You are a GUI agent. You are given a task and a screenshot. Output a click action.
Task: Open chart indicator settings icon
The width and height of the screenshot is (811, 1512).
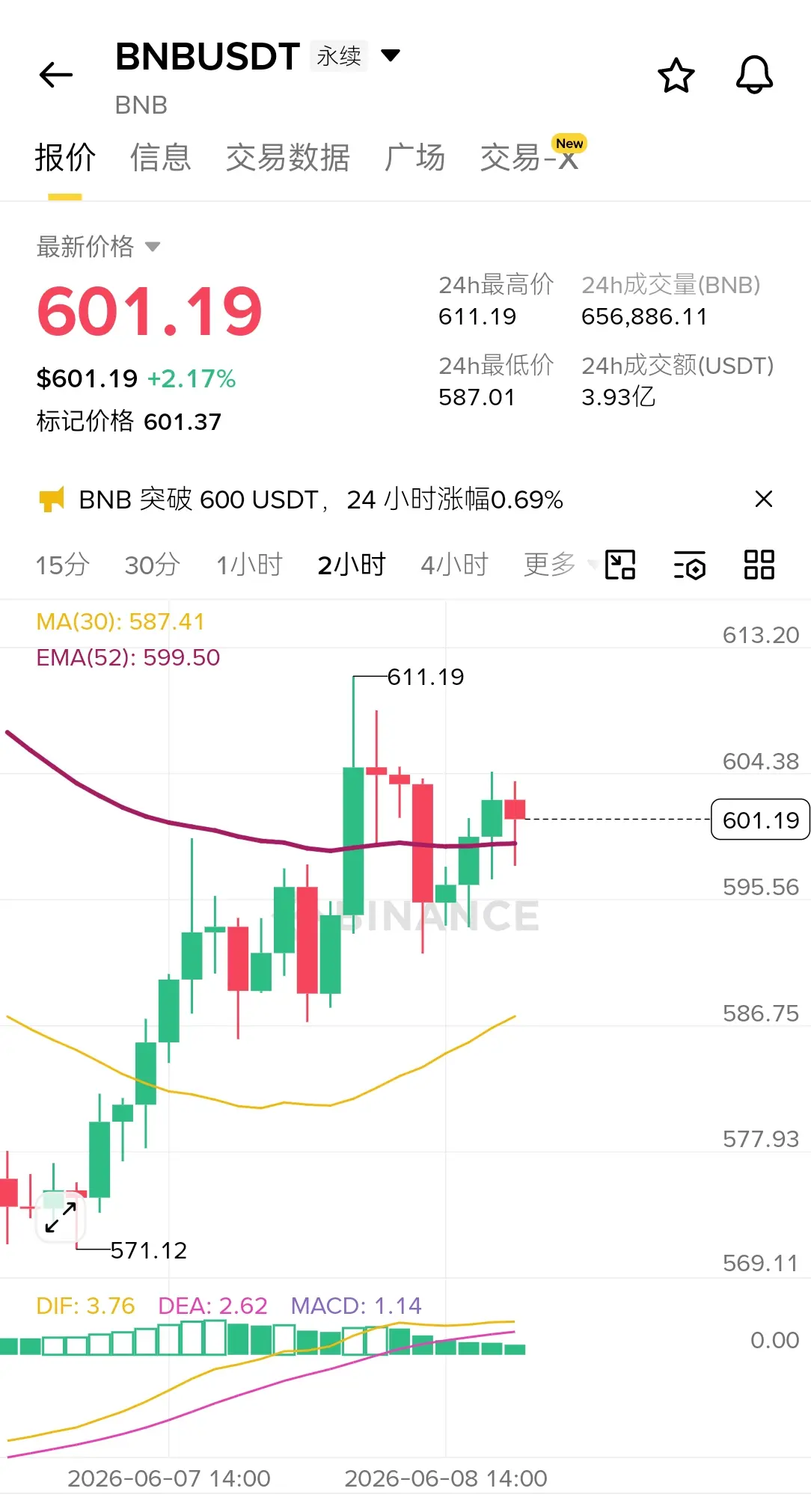(x=690, y=565)
